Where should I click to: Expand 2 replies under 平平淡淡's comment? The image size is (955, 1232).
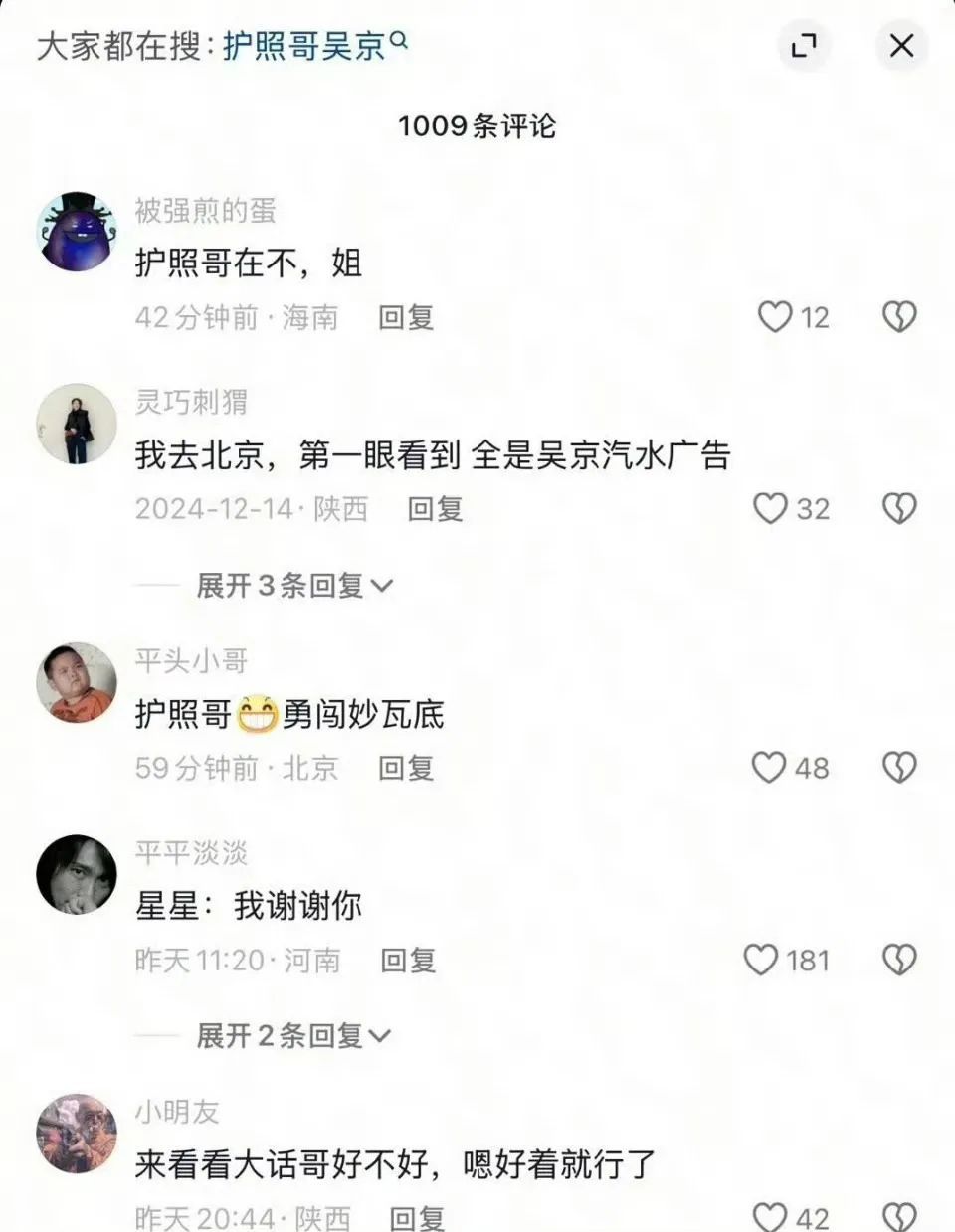coord(292,1036)
